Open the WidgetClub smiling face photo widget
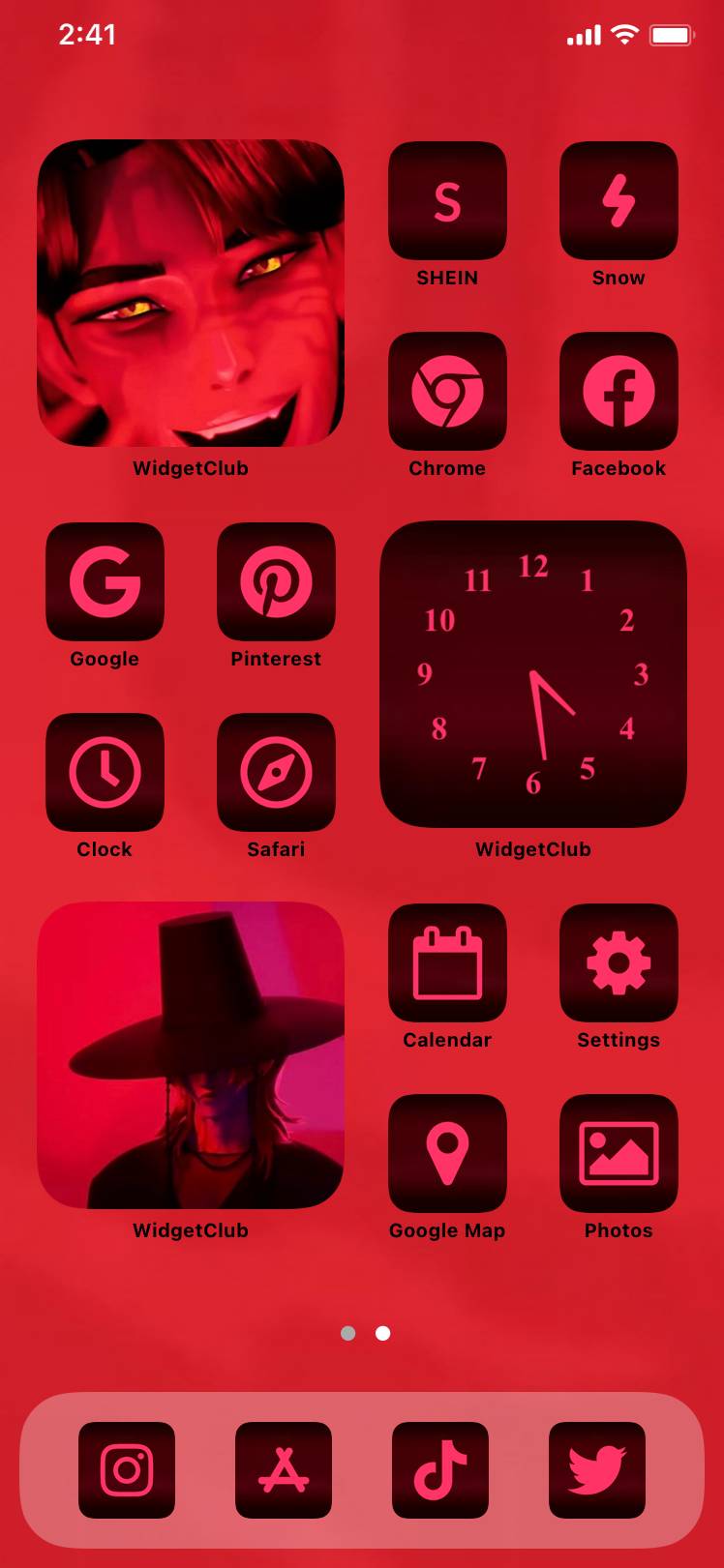 [x=191, y=293]
